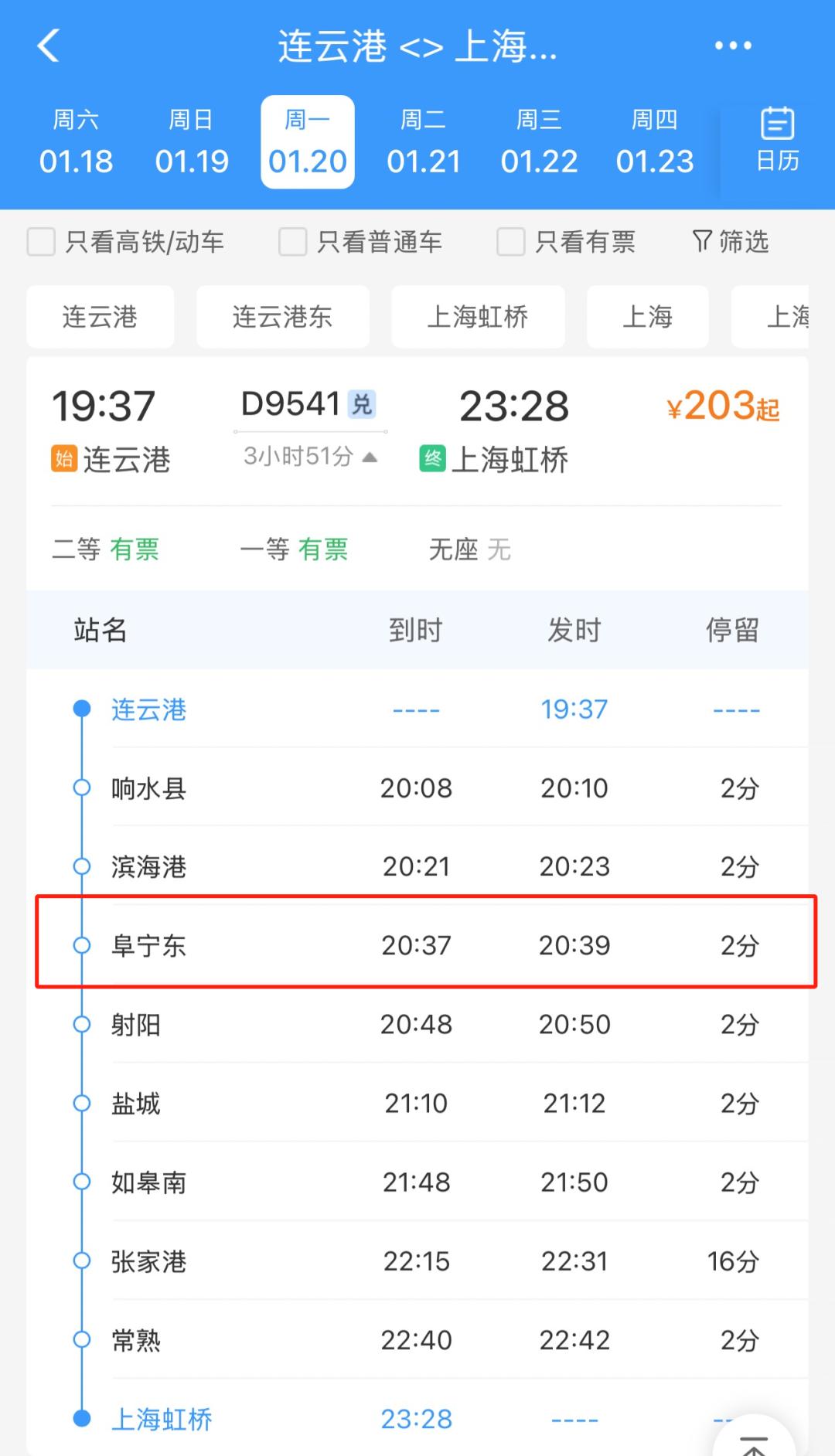This screenshot has width=835, height=1456.
Task: Open the 日历 calendar picker
Action: 777,140
